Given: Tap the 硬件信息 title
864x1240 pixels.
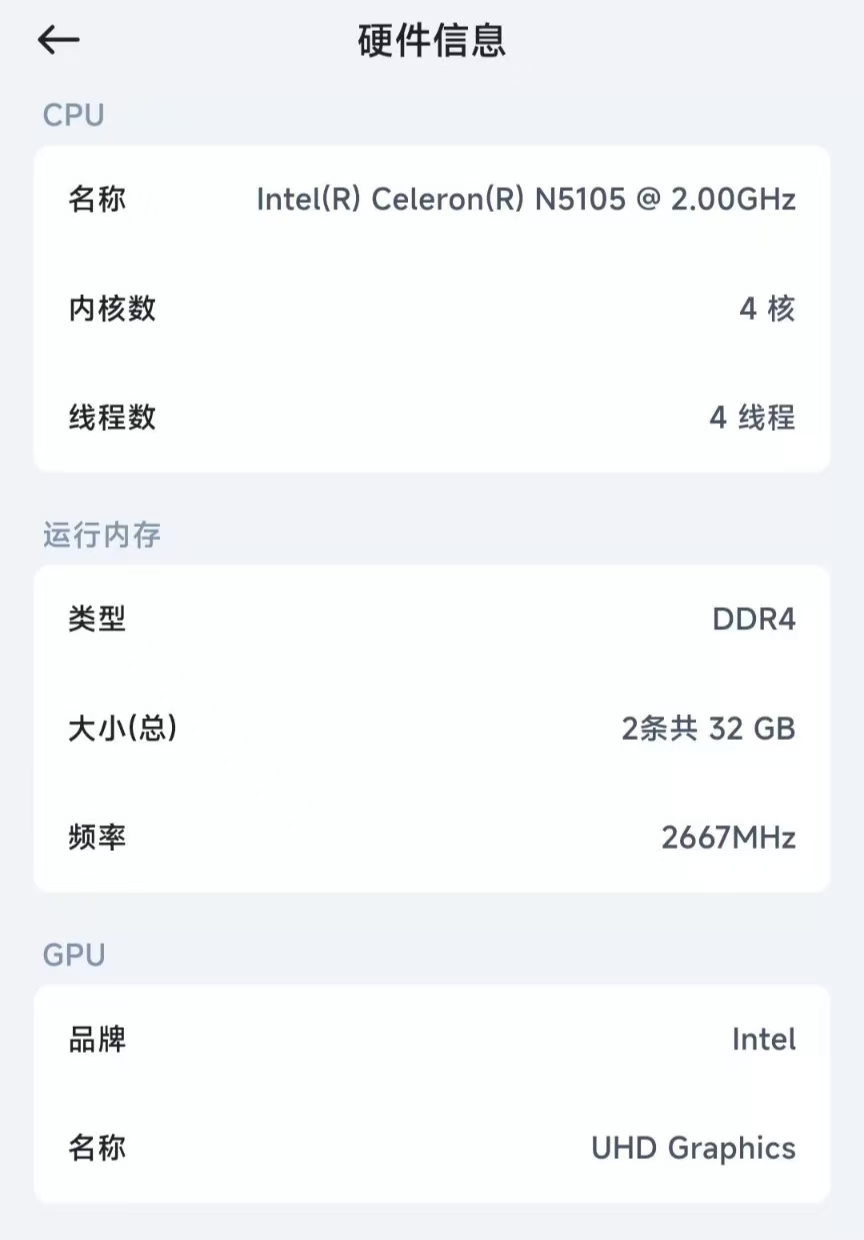Looking at the screenshot, I should tap(430, 40).
